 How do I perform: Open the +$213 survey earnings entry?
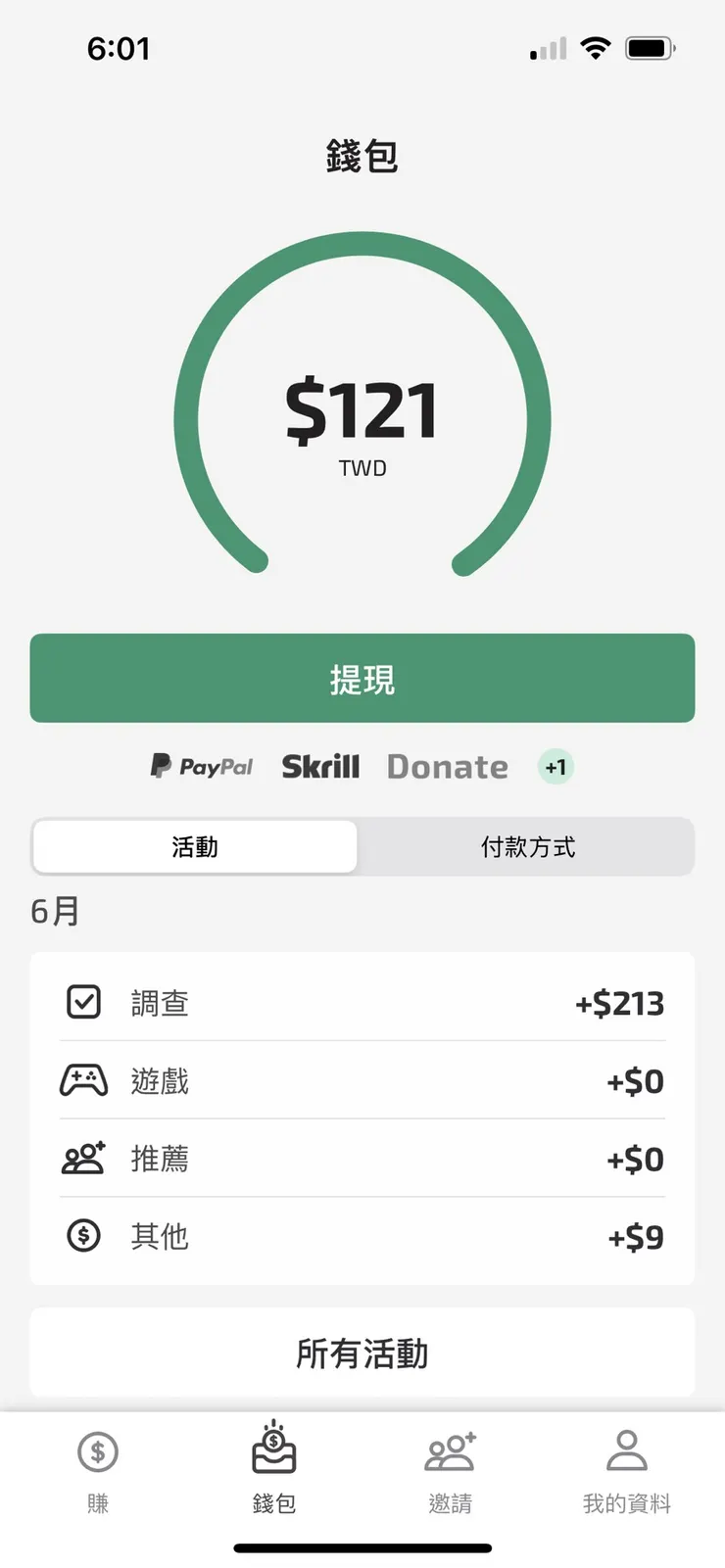[619, 1002]
